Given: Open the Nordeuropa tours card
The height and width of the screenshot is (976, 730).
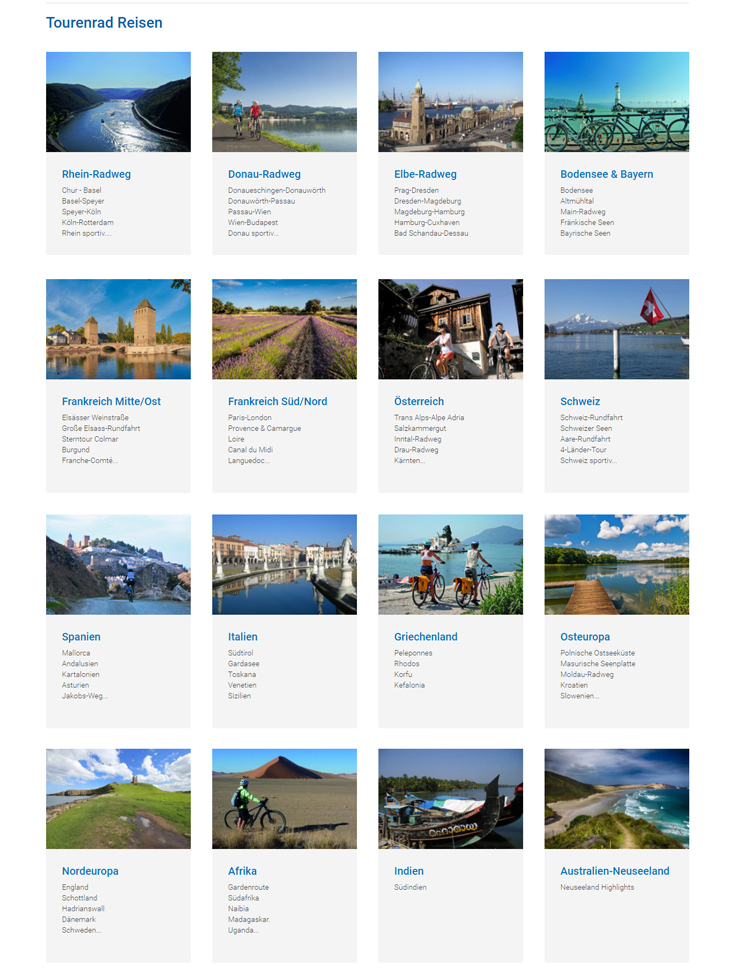Looking at the screenshot, I should [90, 871].
